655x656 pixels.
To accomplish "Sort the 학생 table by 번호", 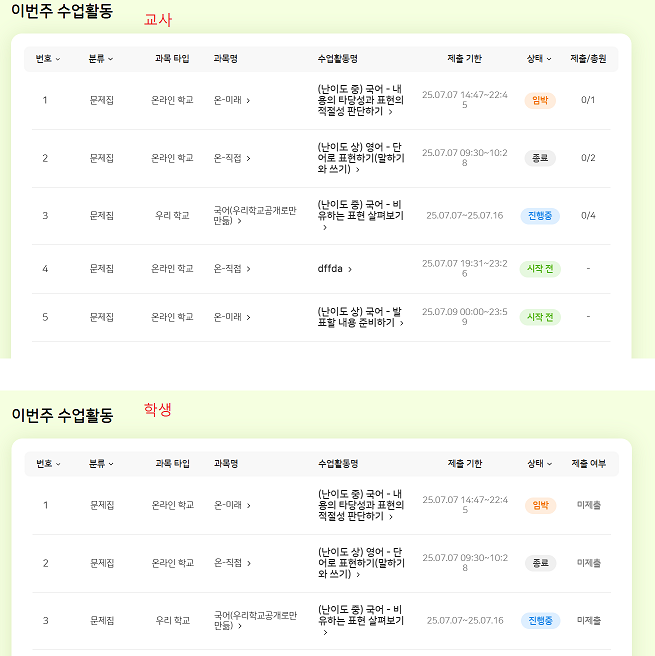I will coord(47,464).
